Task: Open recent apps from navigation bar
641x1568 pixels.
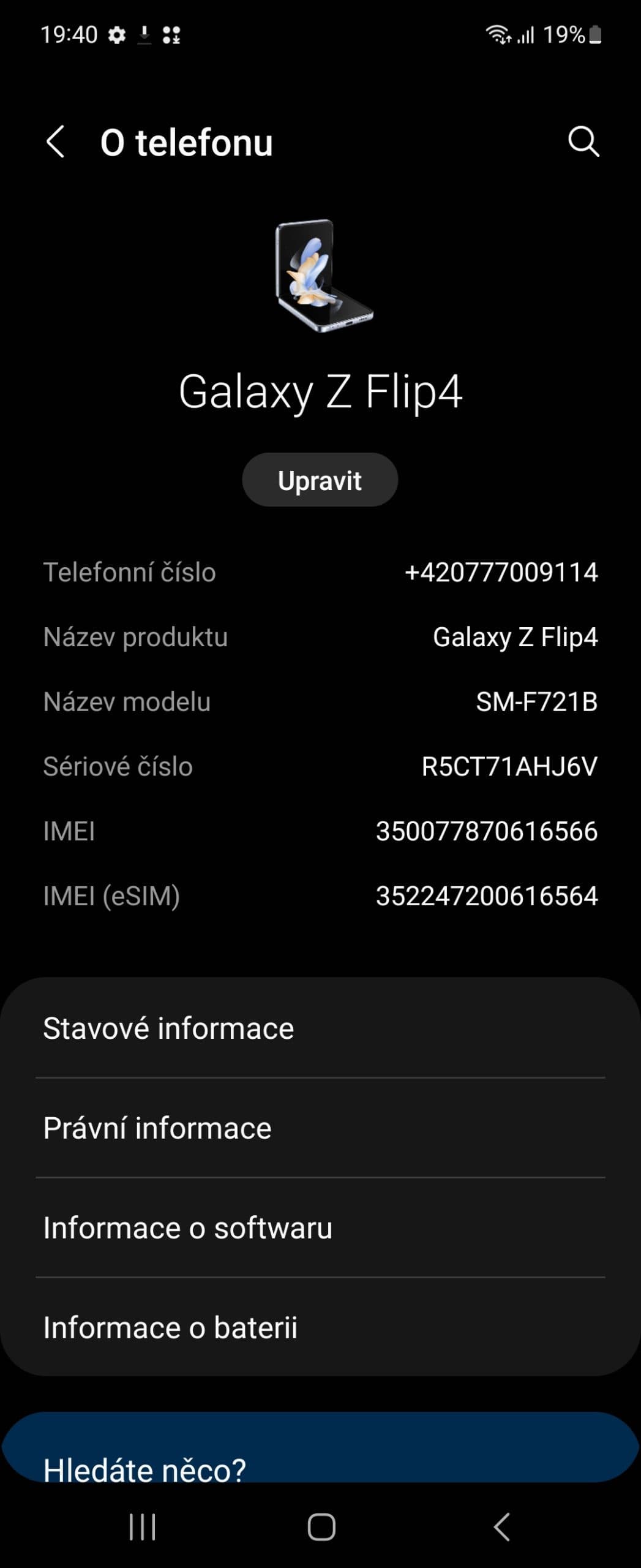Action: click(x=142, y=1527)
